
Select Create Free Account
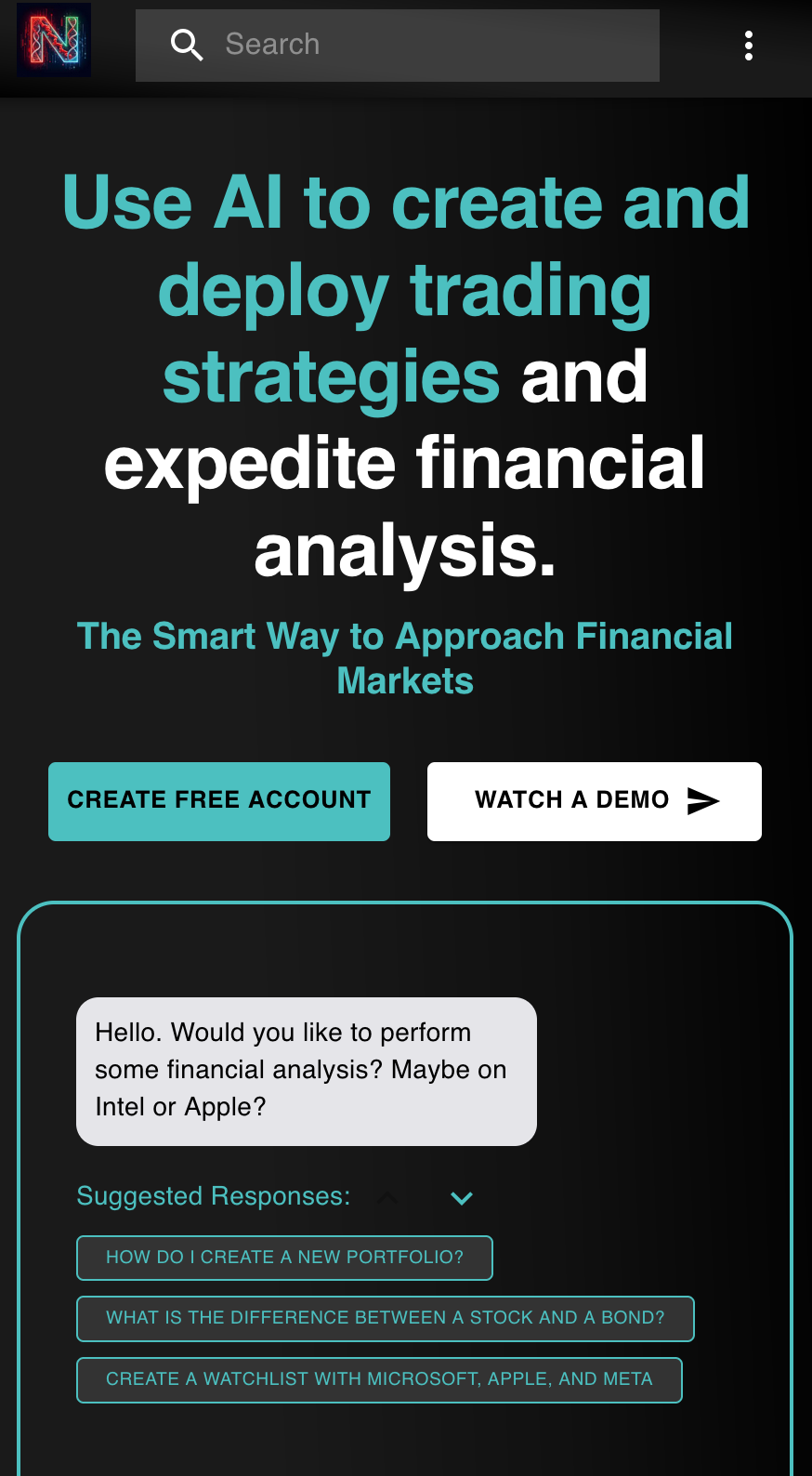[x=219, y=801]
